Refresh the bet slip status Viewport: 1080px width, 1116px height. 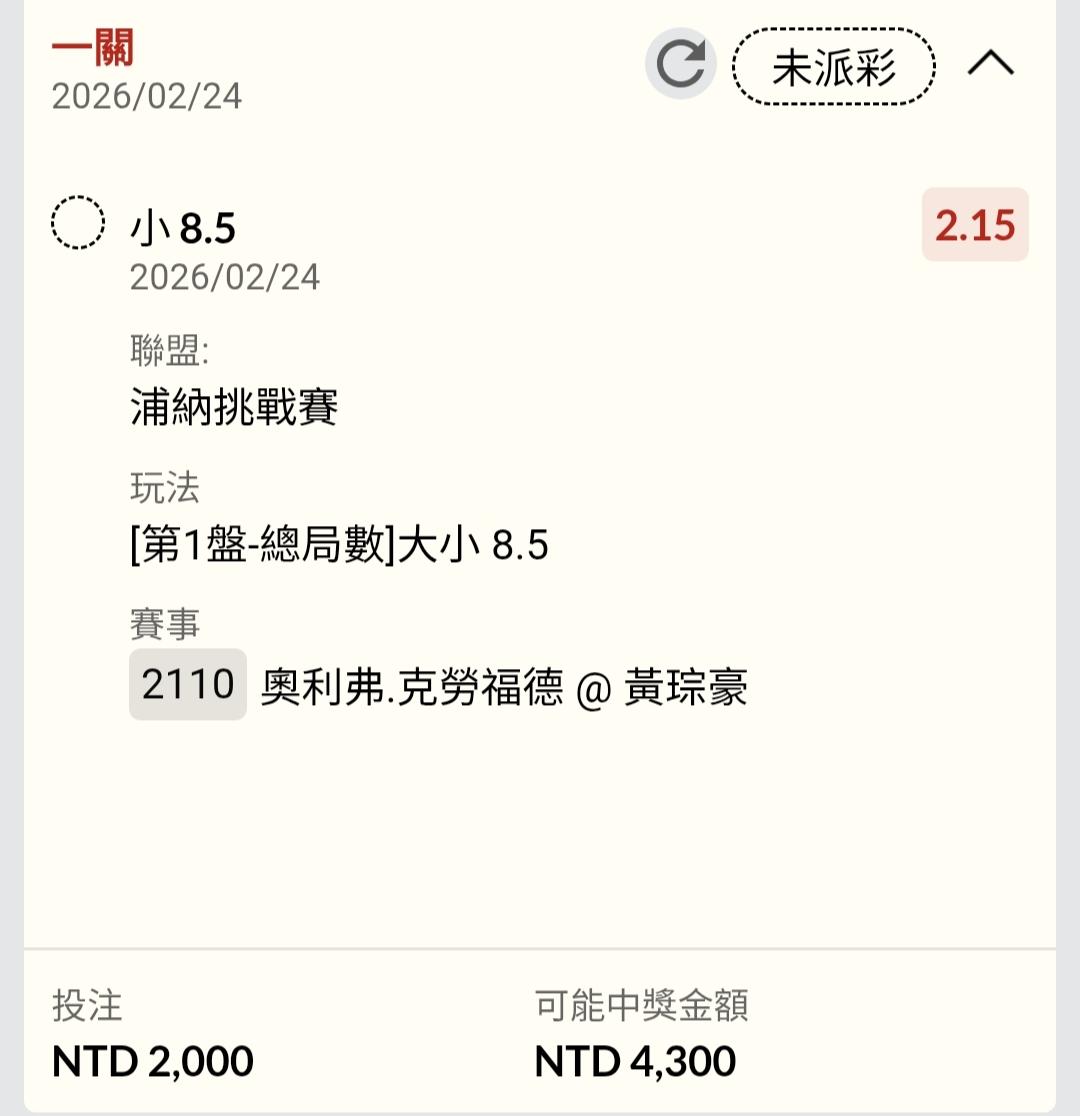coord(681,64)
